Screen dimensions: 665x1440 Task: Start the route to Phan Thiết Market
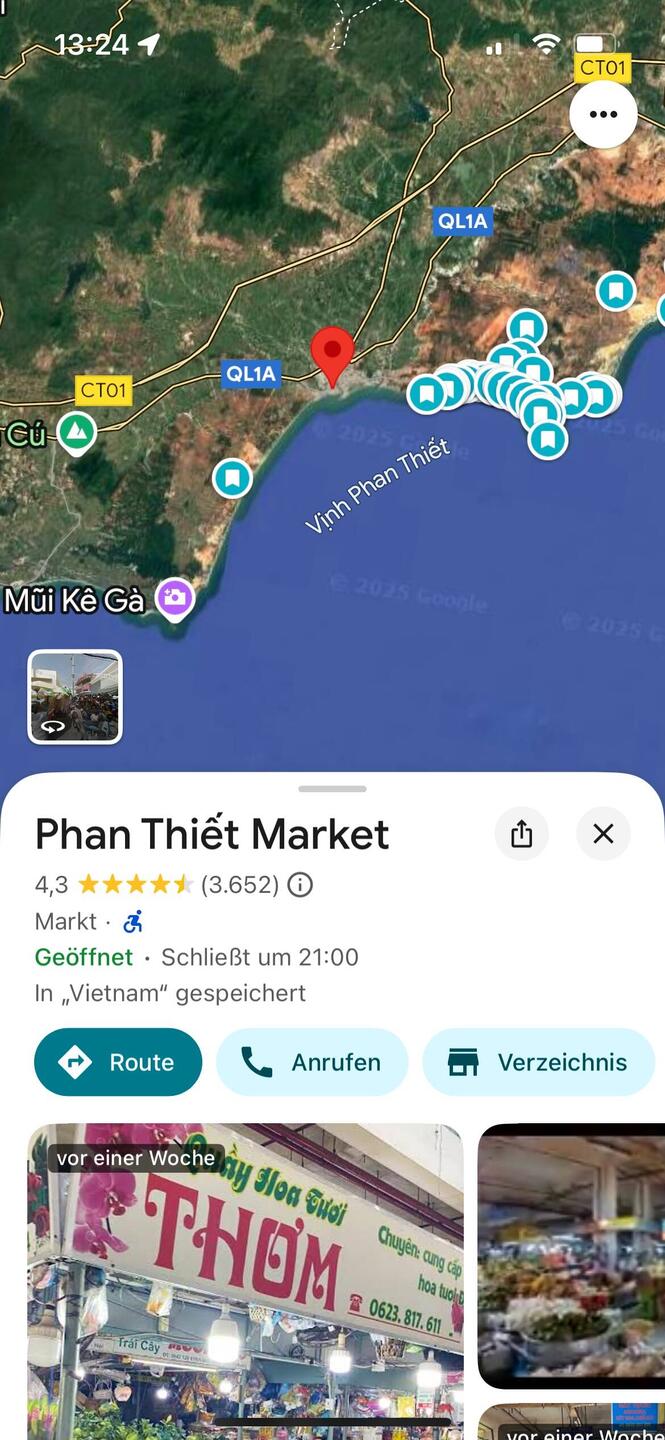[118, 1062]
